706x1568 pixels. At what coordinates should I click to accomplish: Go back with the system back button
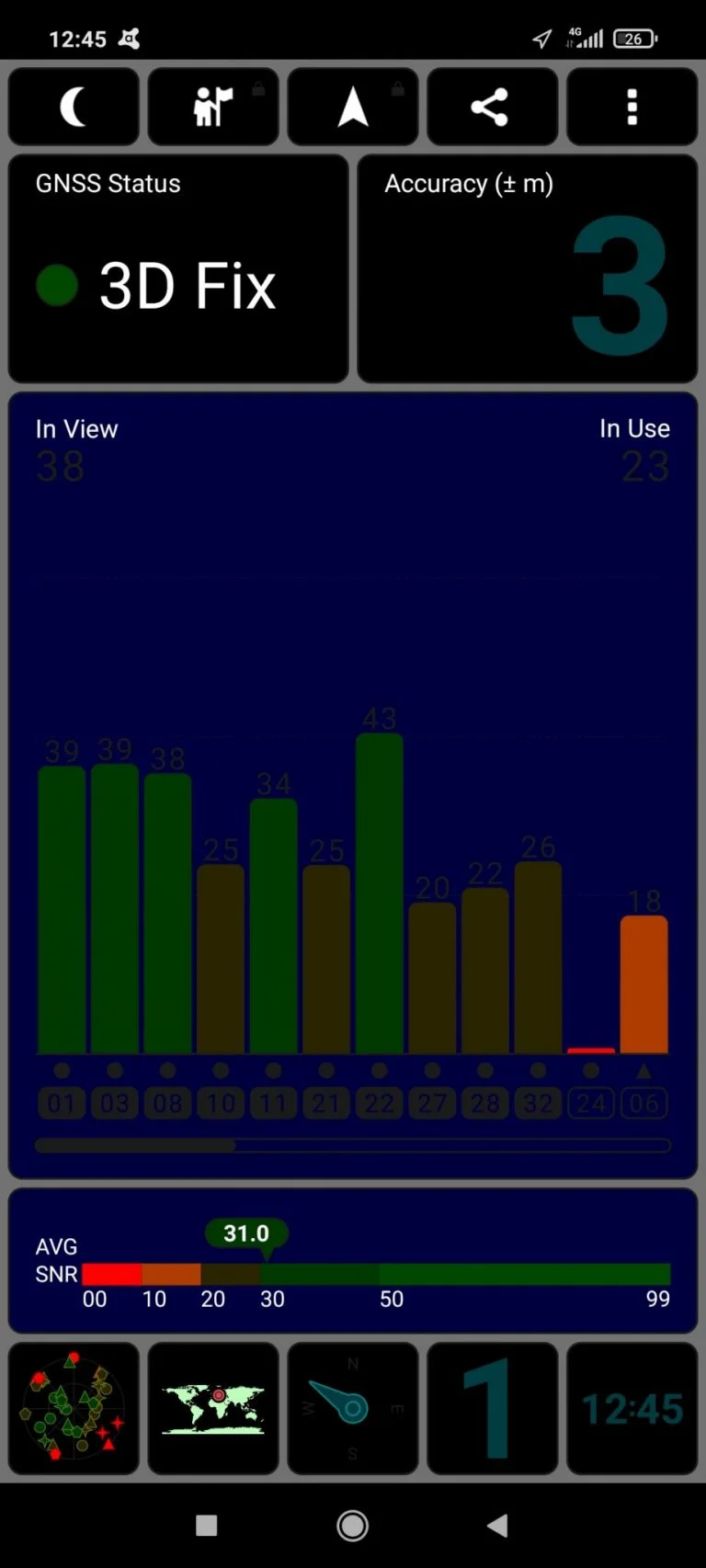point(497,1526)
